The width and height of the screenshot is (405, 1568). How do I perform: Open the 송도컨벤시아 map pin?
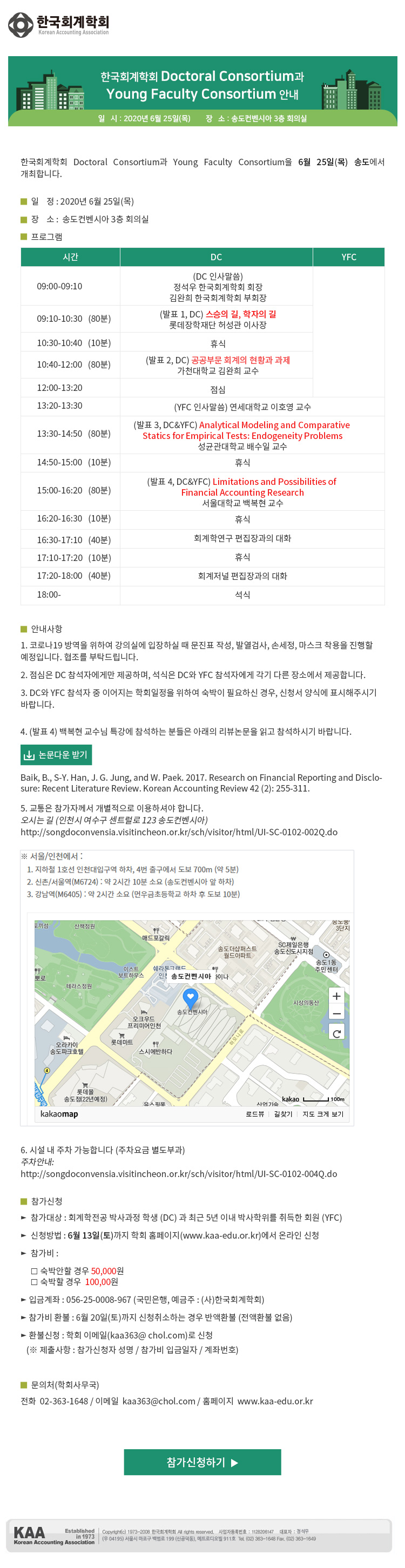191,997
